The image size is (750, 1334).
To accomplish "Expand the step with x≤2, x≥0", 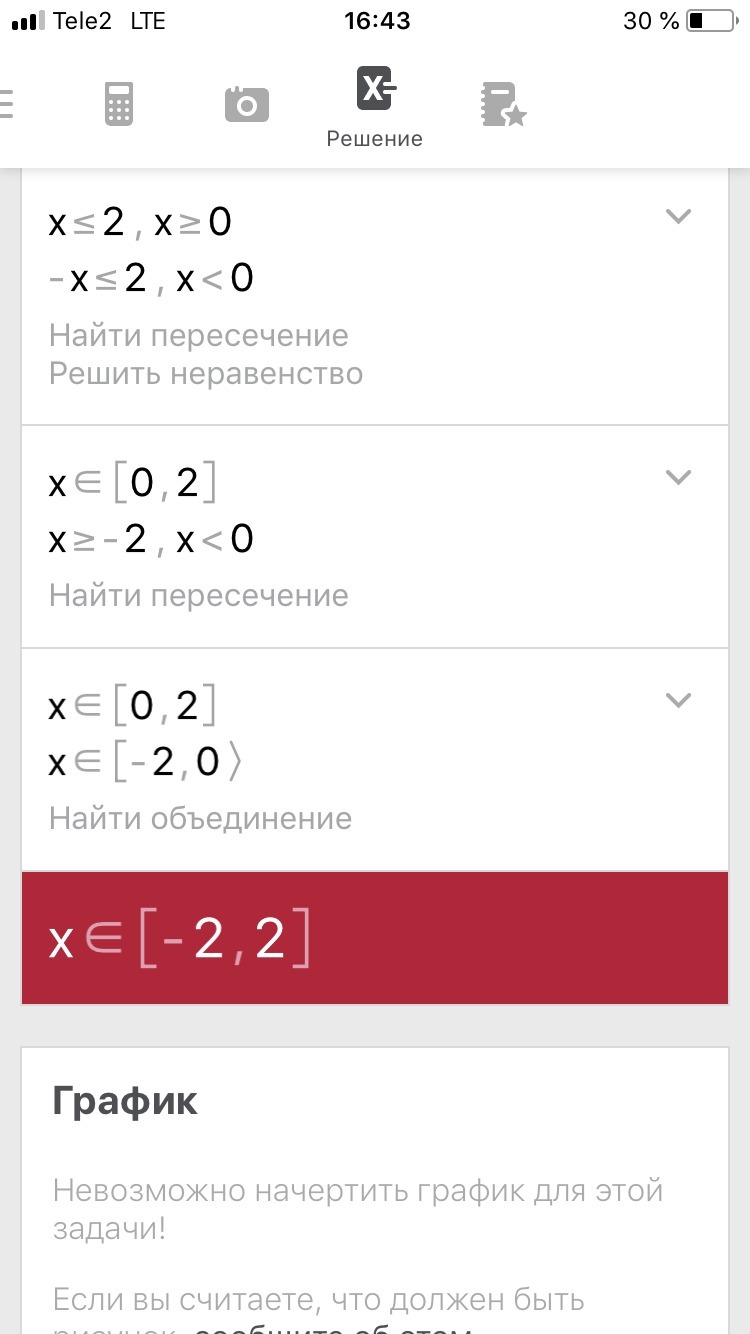I will tap(678, 217).
